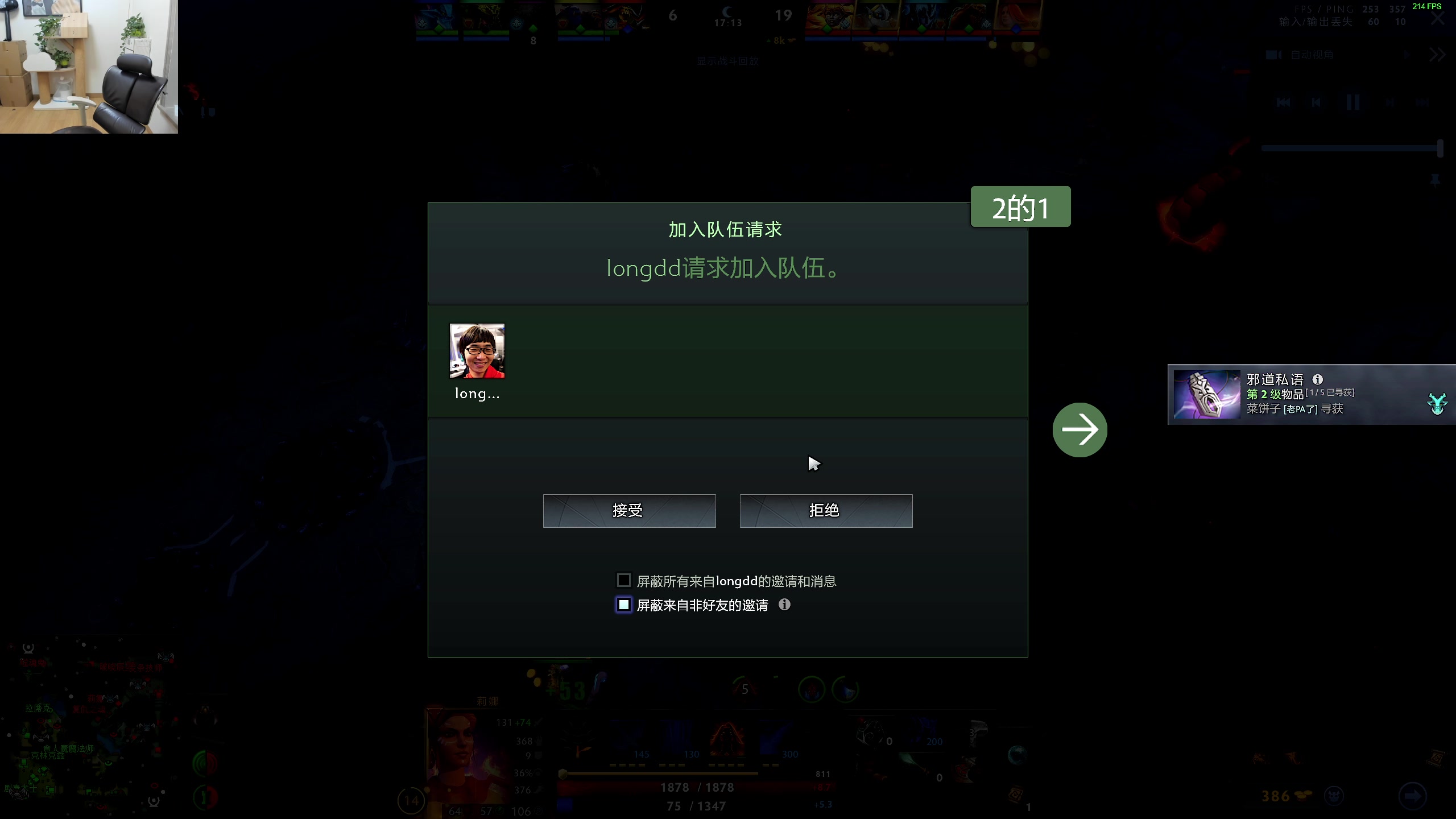Accept longdd's party join request
This screenshot has width=1456, height=819.
pos(629,511)
